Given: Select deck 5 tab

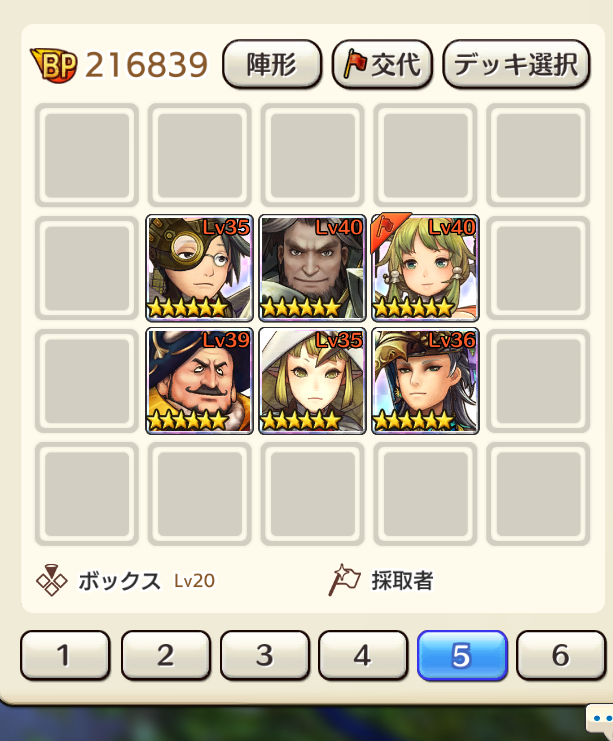Looking at the screenshot, I should (x=461, y=655).
